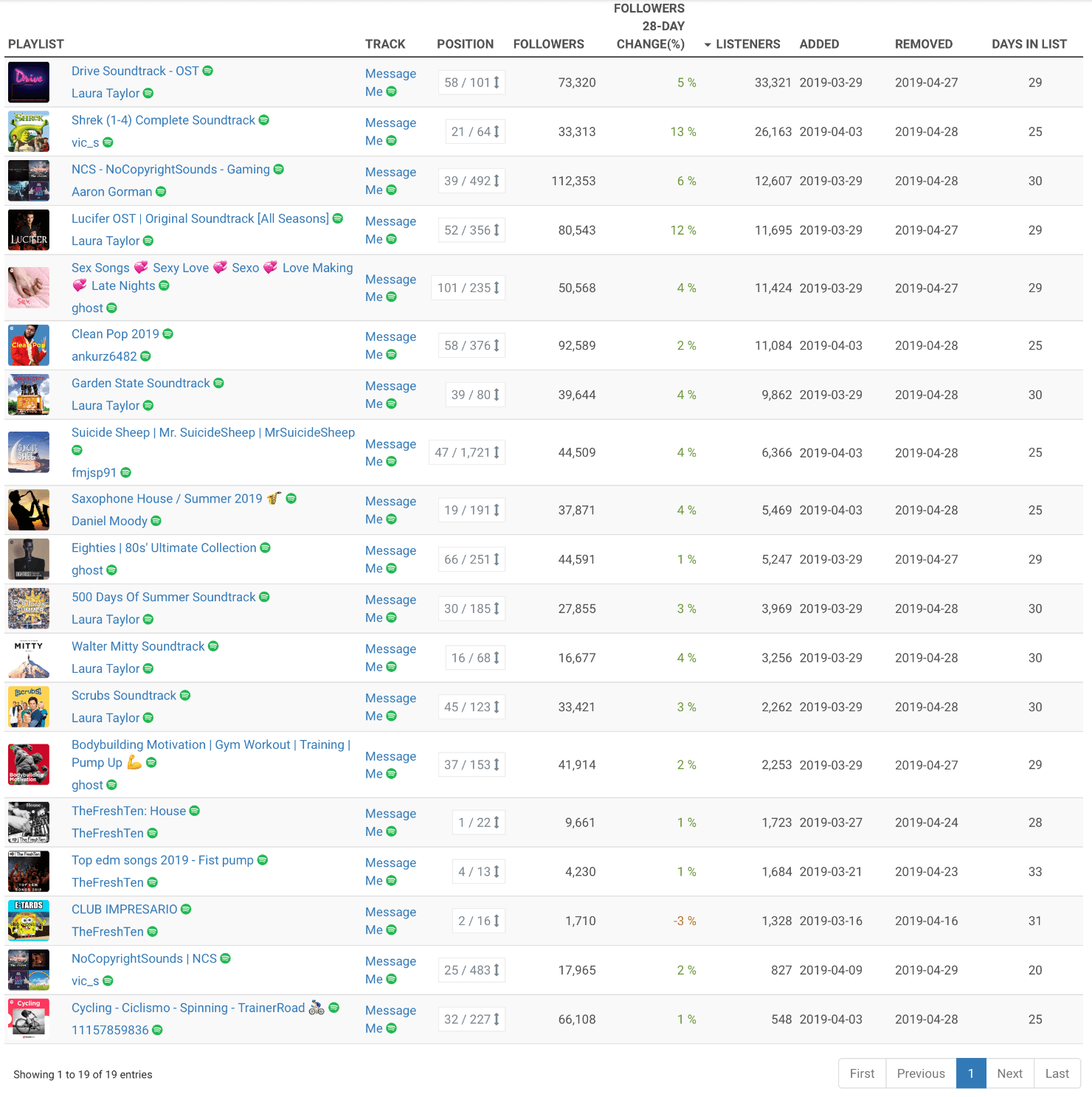Open the Message Me track in the Garden State row
Image resolution: width=1092 pixels, height=1097 pixels.
tap(390, 395)
